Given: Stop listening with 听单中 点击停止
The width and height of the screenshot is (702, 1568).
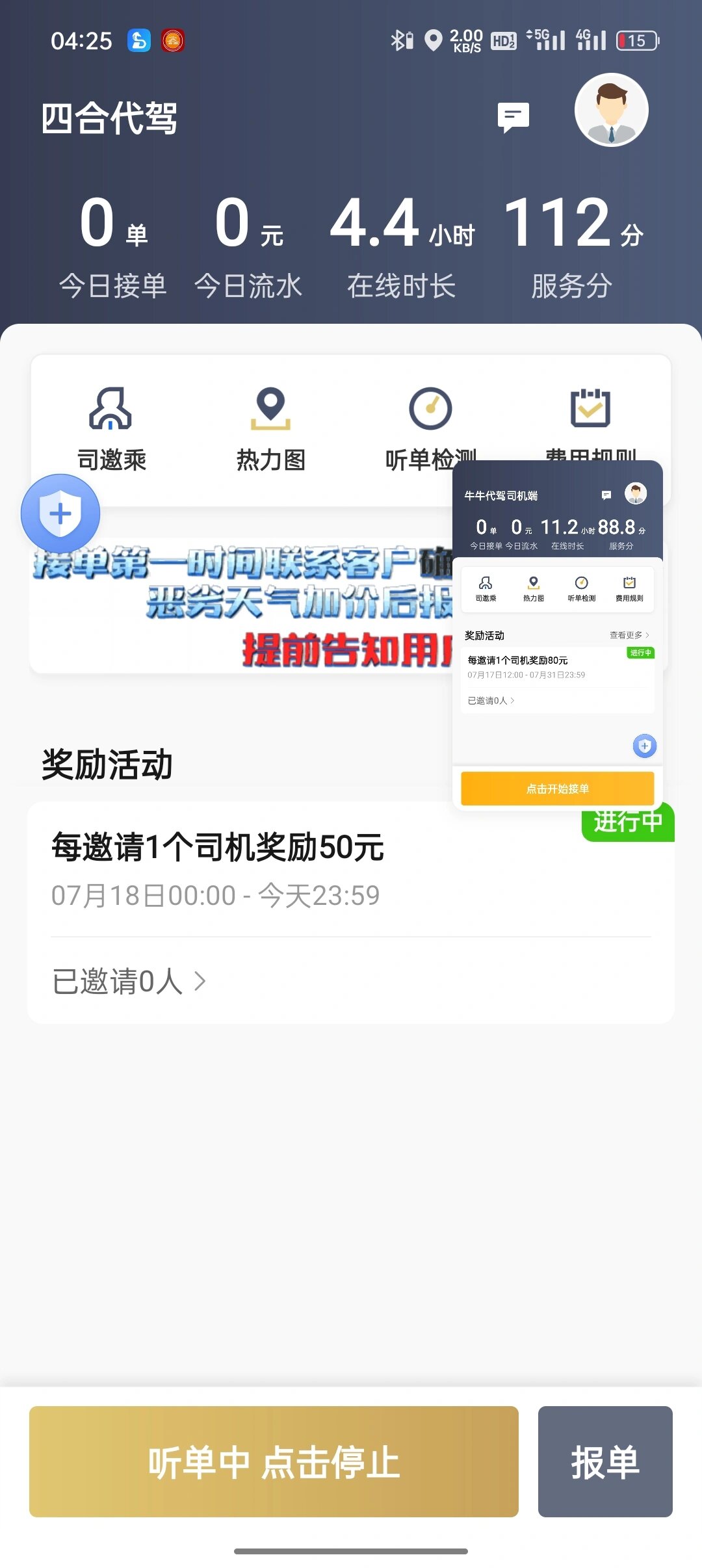Looking at the screenshot, I should [274, 1461].
